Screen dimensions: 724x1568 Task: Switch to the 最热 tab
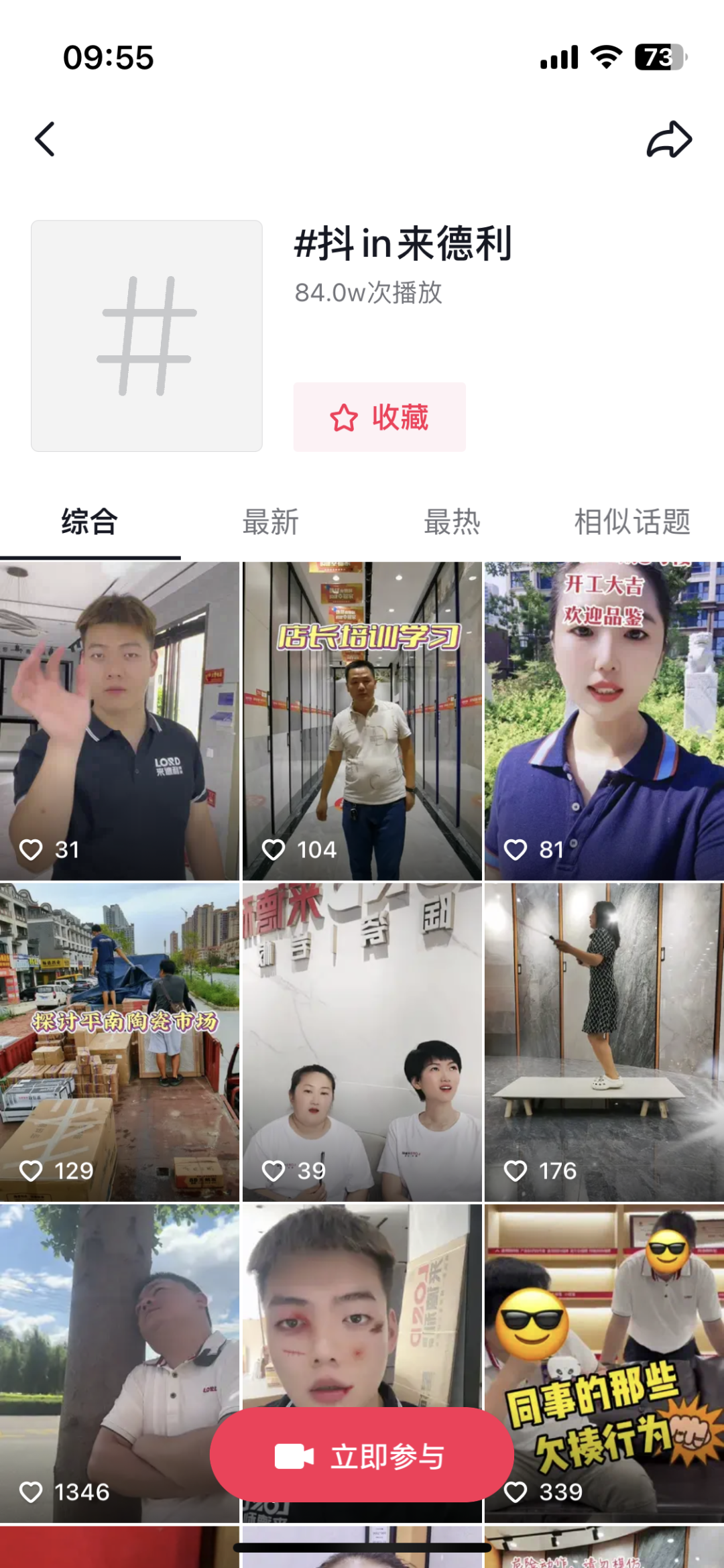[x=452, y=524]
